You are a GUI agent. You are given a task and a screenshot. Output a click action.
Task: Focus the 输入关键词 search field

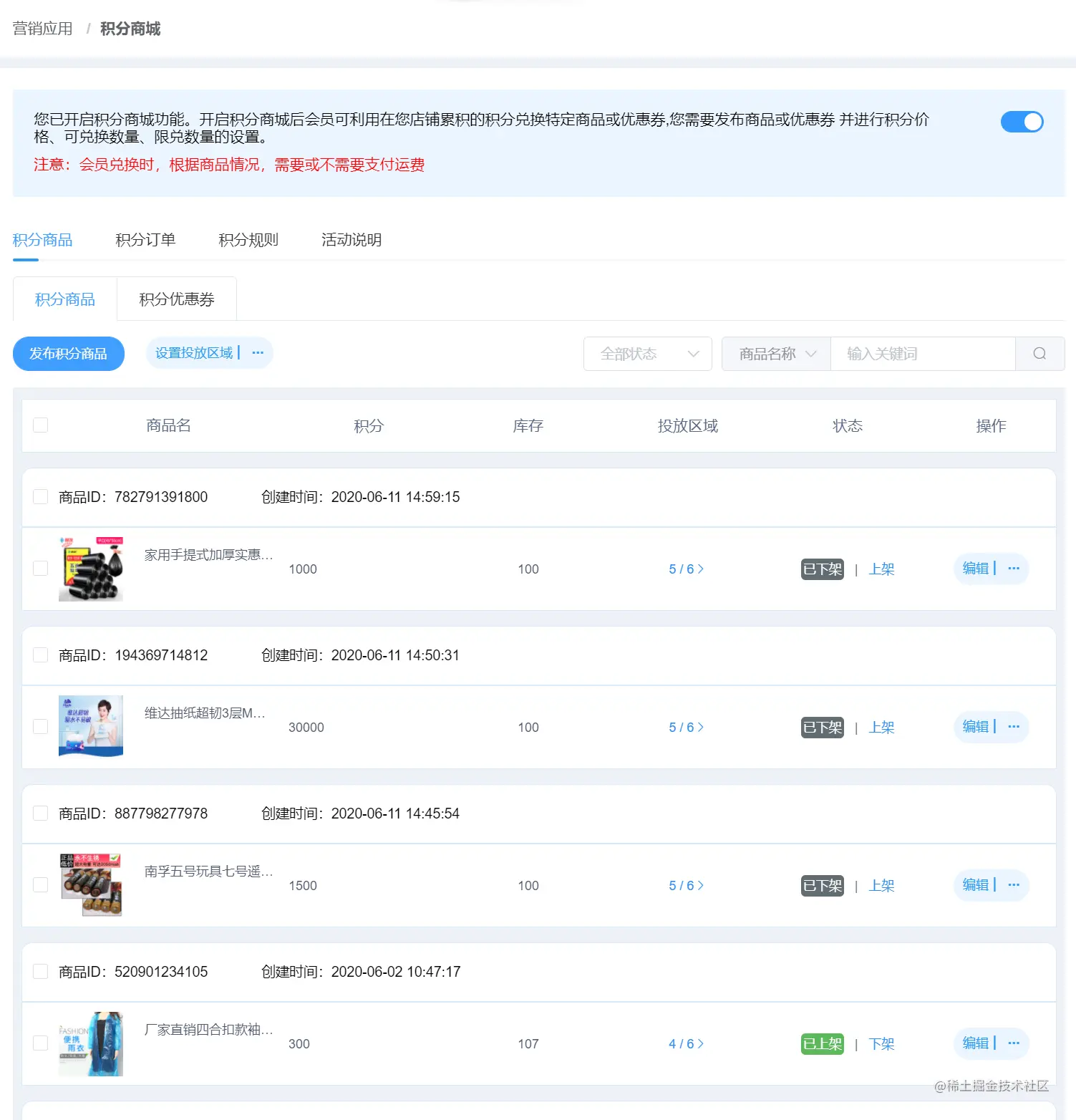pyautogui.click(x=922, y=354)
